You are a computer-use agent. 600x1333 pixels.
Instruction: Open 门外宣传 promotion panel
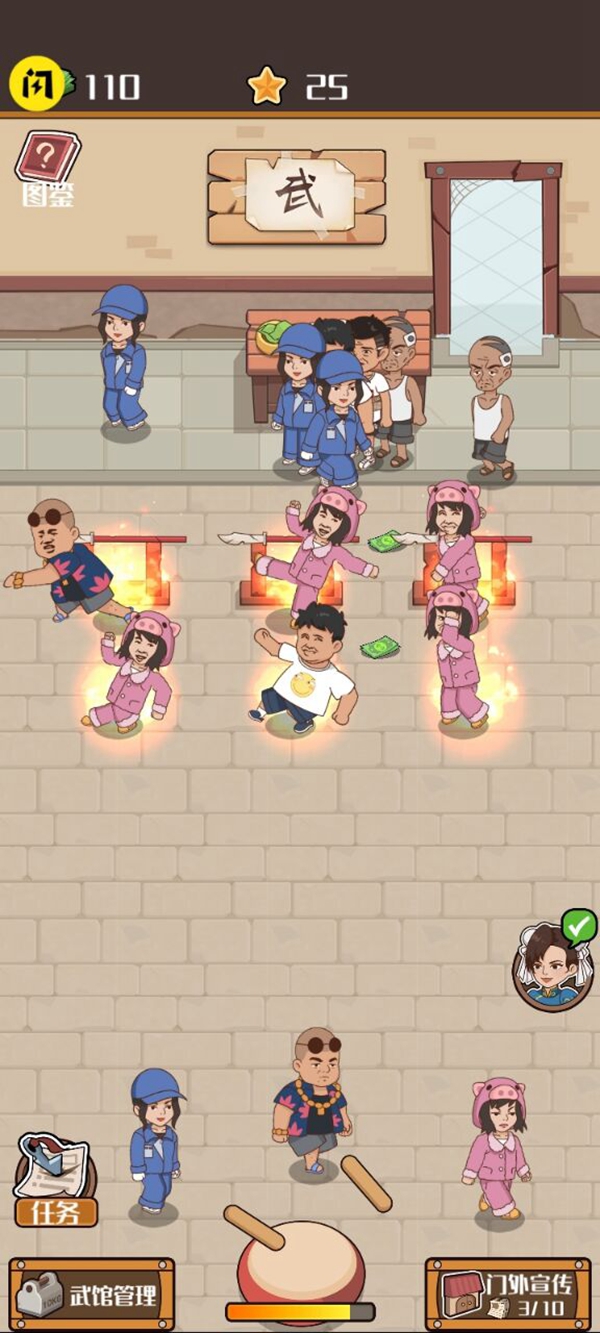pyautogui.click(x=507, y=1296)
